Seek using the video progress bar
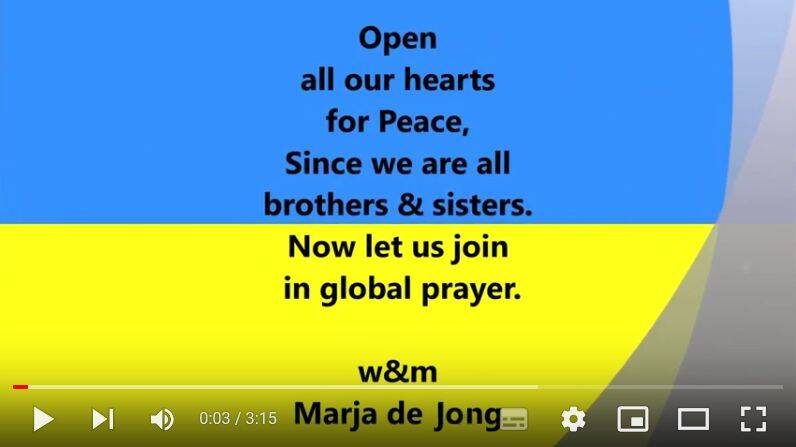This screenshot has height=447, width=796. [x=398, y=386]
